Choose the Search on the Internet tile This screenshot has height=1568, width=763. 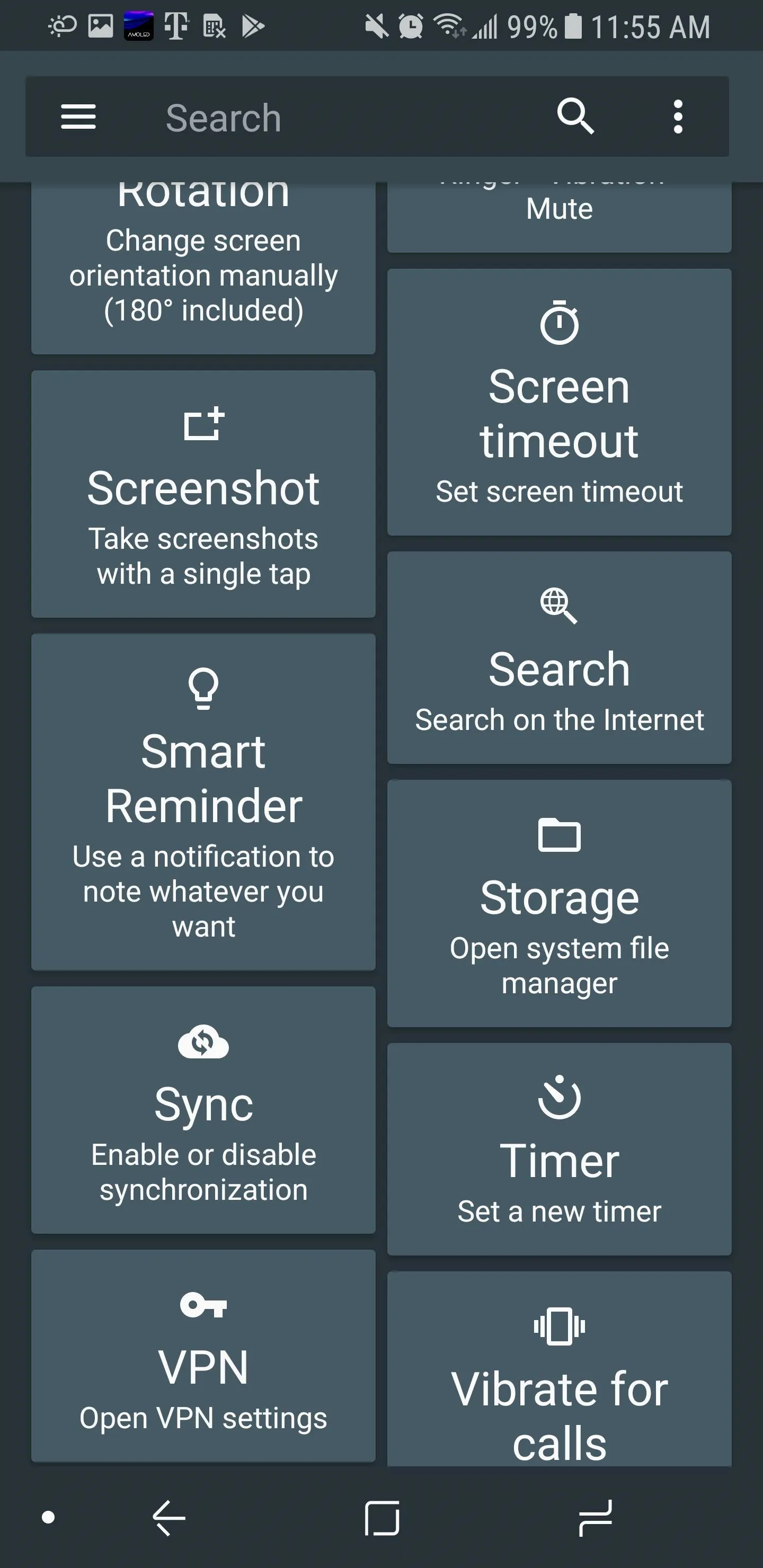(x=559, y=657)
